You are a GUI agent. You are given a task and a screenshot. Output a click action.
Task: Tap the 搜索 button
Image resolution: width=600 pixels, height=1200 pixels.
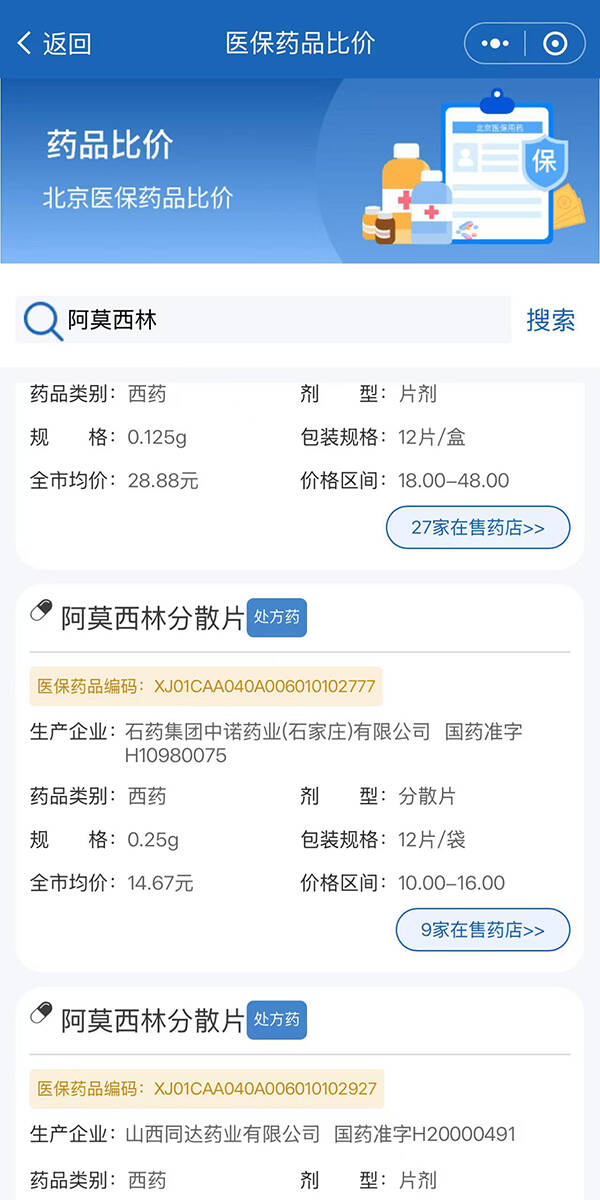tap(551, 320)
